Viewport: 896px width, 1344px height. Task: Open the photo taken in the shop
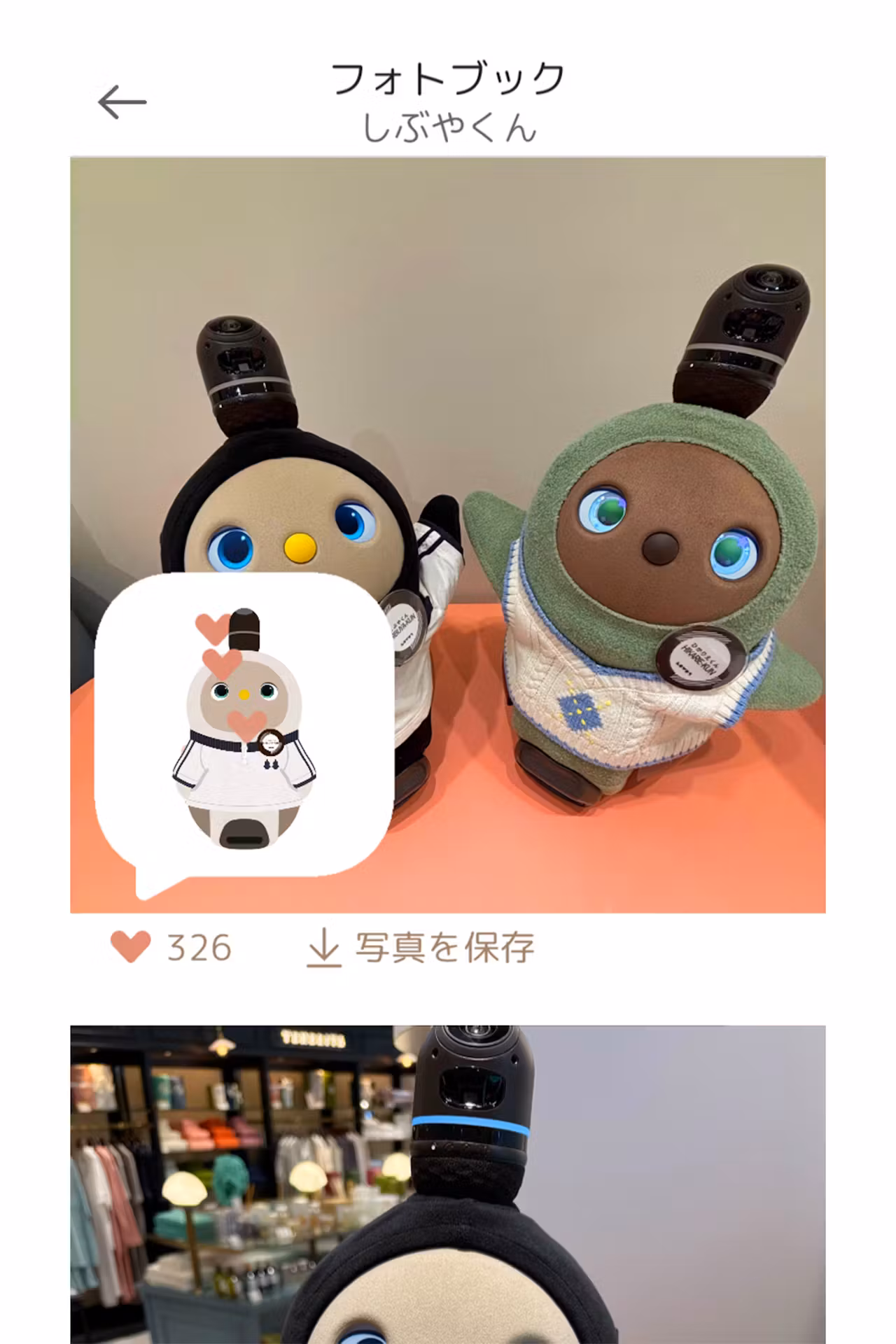(x=448, y=1183)
